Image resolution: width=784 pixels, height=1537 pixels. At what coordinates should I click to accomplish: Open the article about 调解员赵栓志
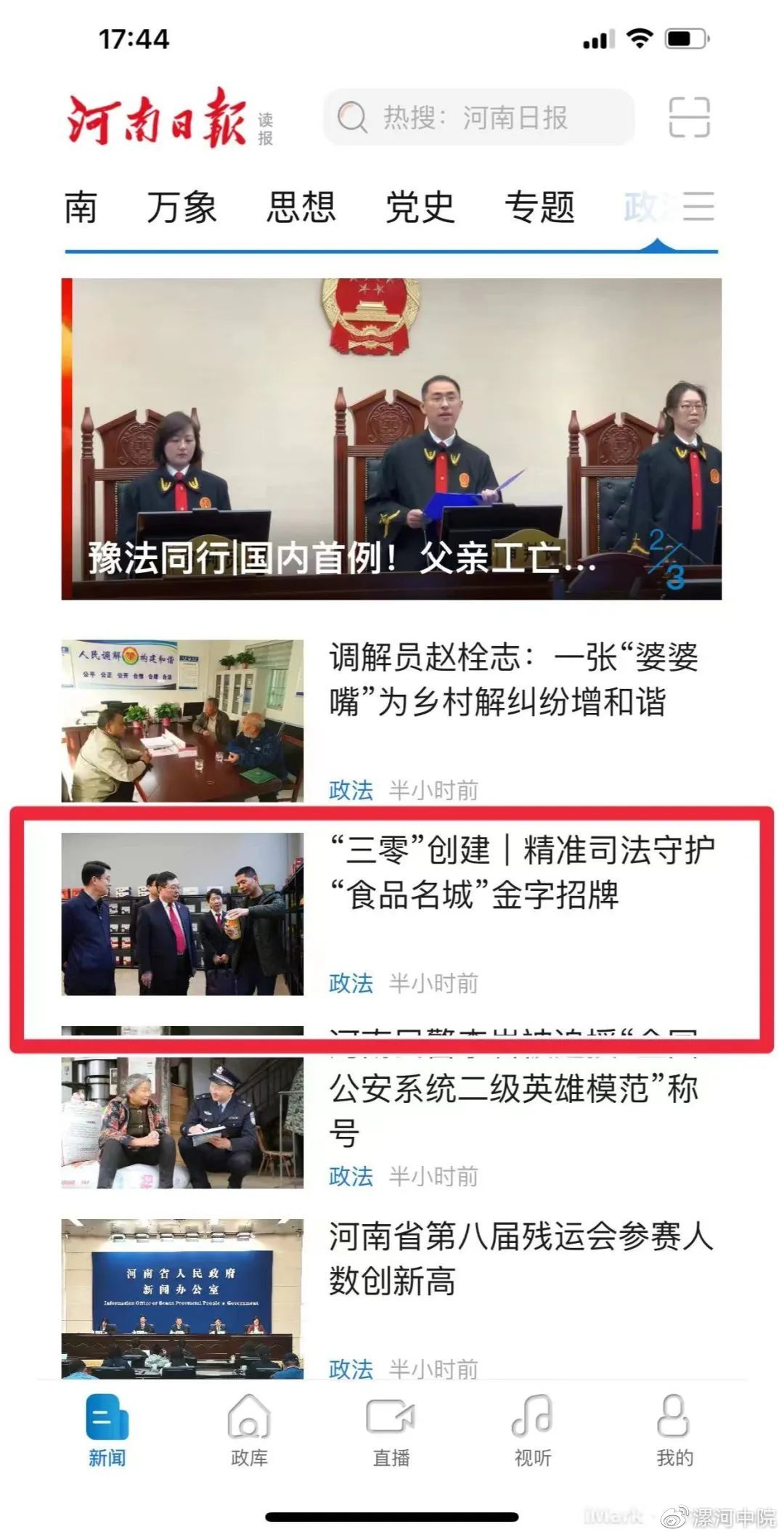point(391,721)
